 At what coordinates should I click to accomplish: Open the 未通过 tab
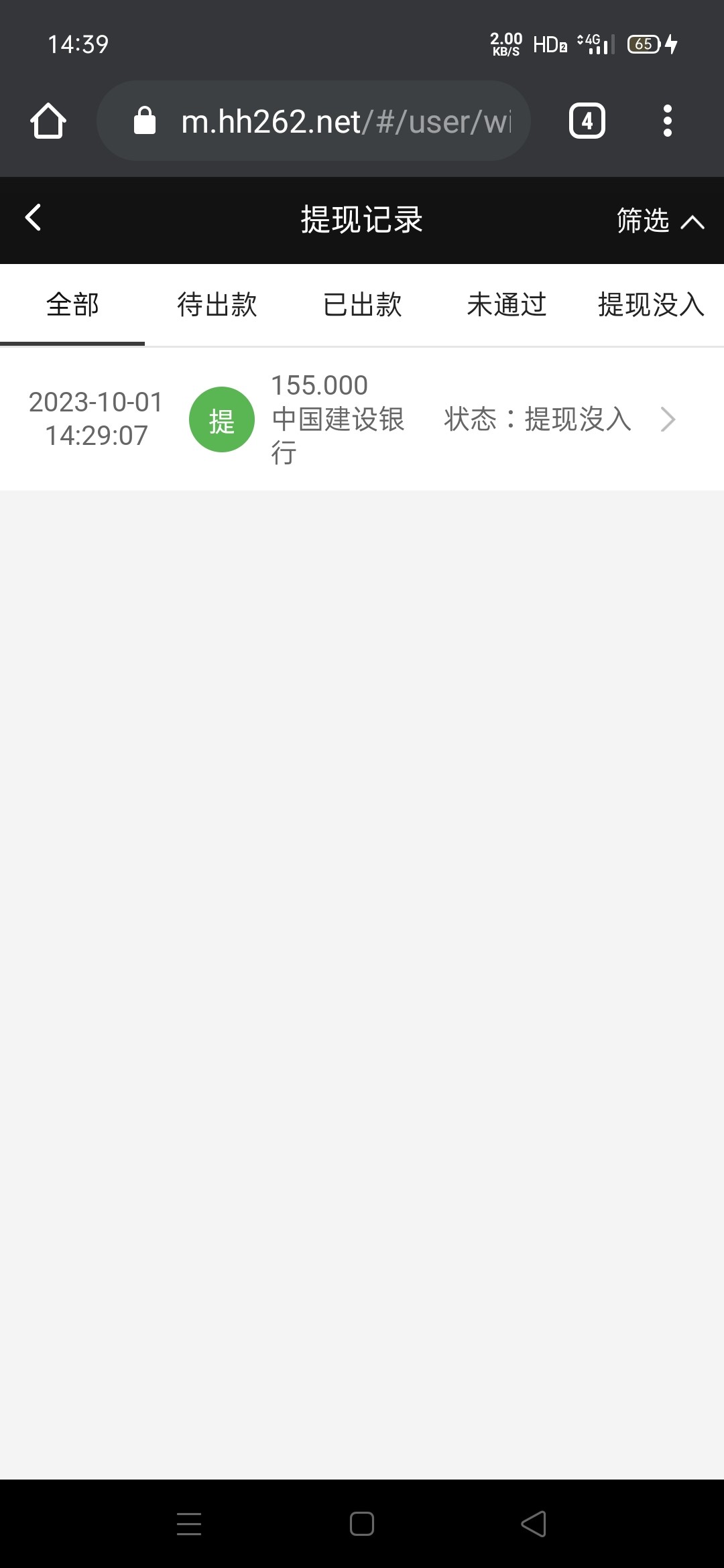pyautogui.click(x=507, y=305)
